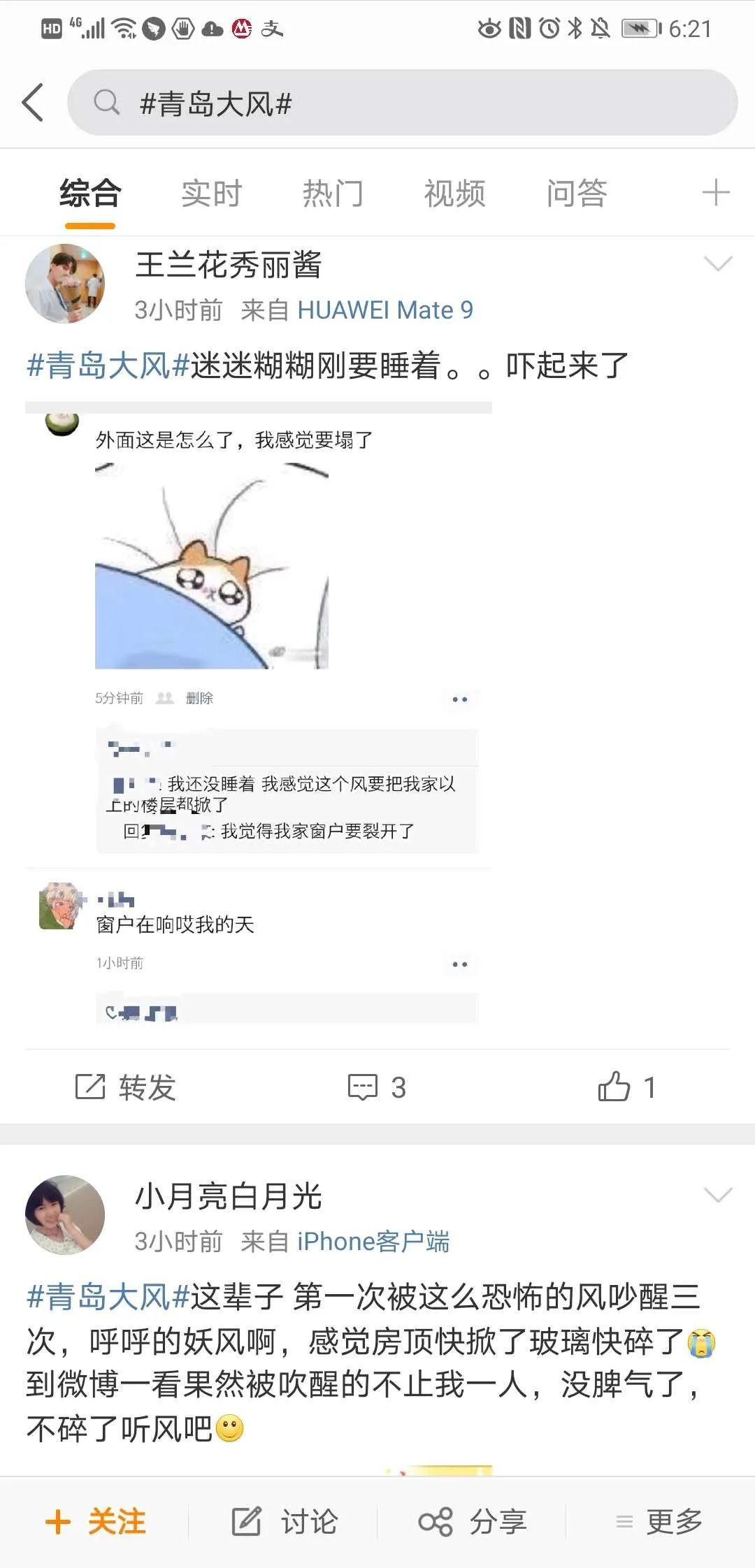
Task: Open comments on 王兰花秀丽酱's post
Action: [x=377, y=1087]
